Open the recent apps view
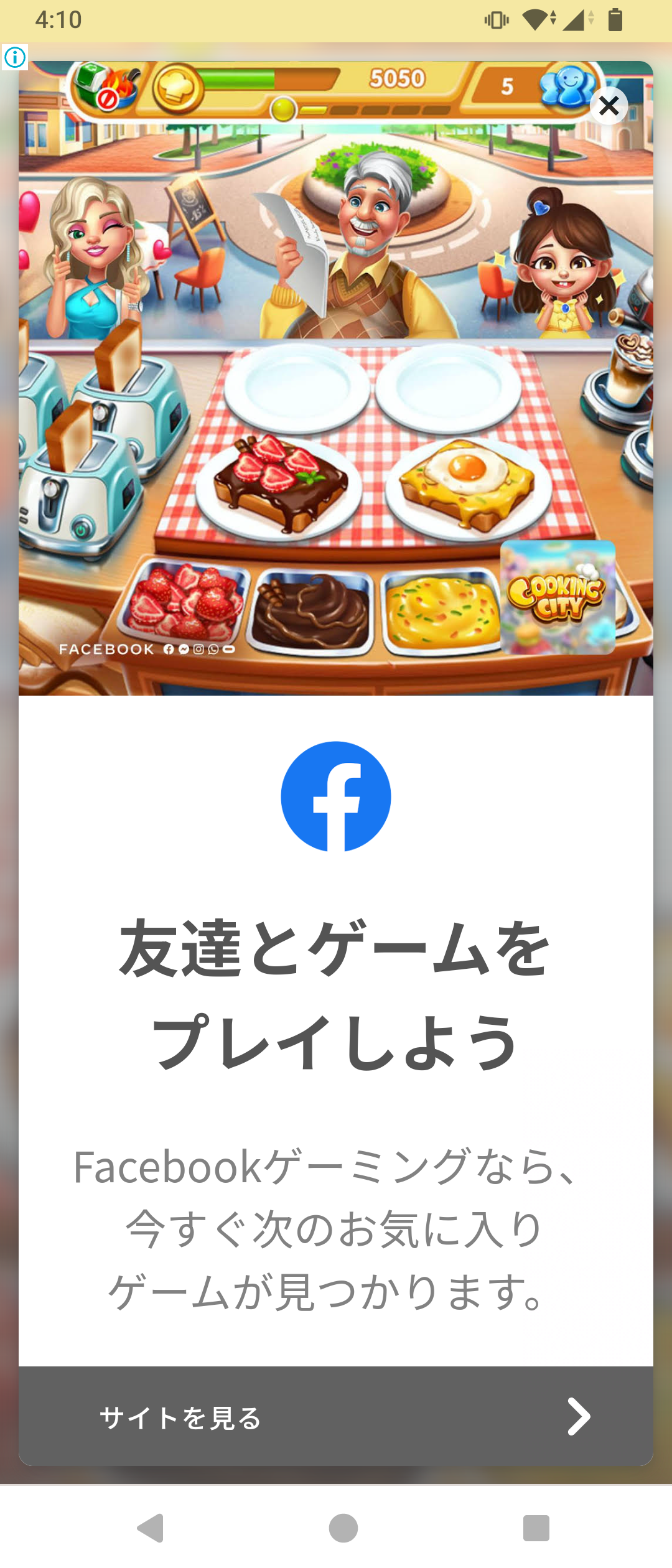 coord(536,1528)
